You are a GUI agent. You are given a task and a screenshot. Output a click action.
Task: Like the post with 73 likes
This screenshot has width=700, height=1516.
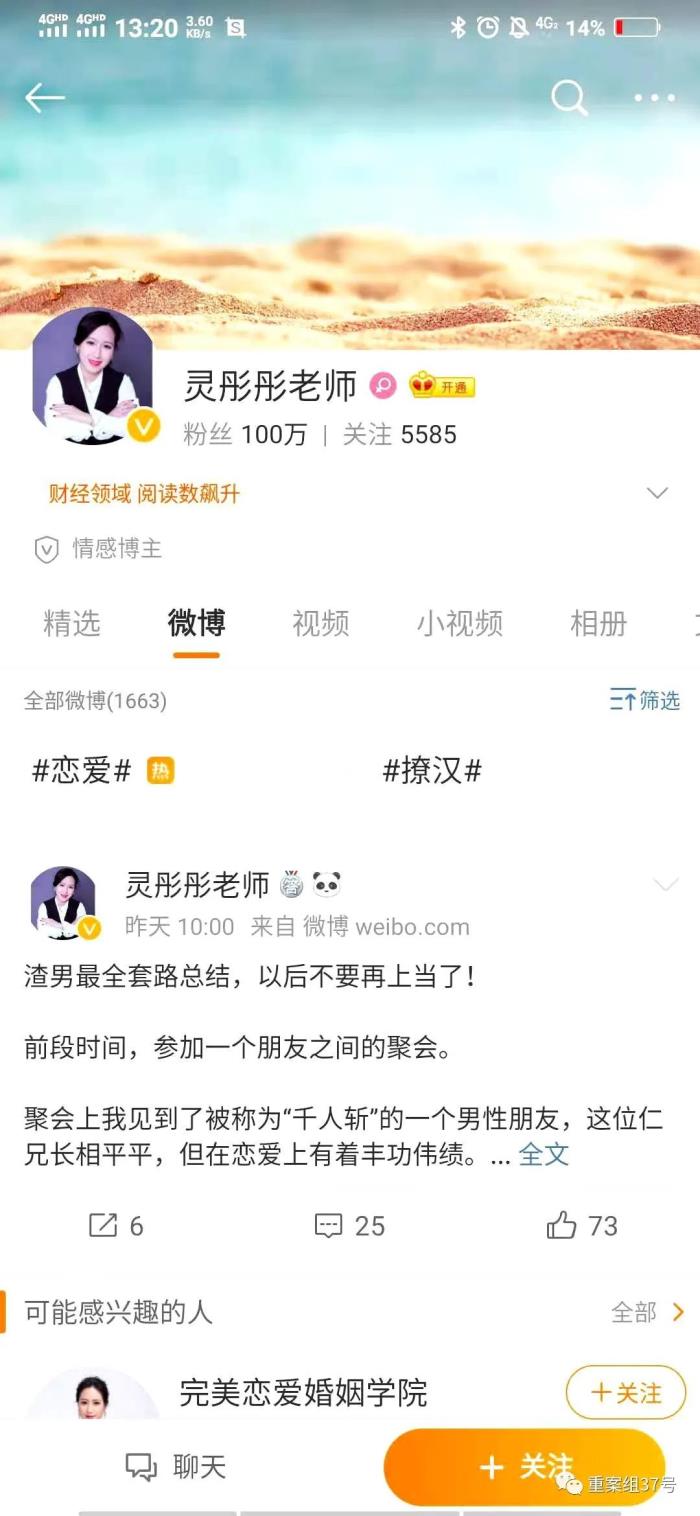(x=582, y=1226)
